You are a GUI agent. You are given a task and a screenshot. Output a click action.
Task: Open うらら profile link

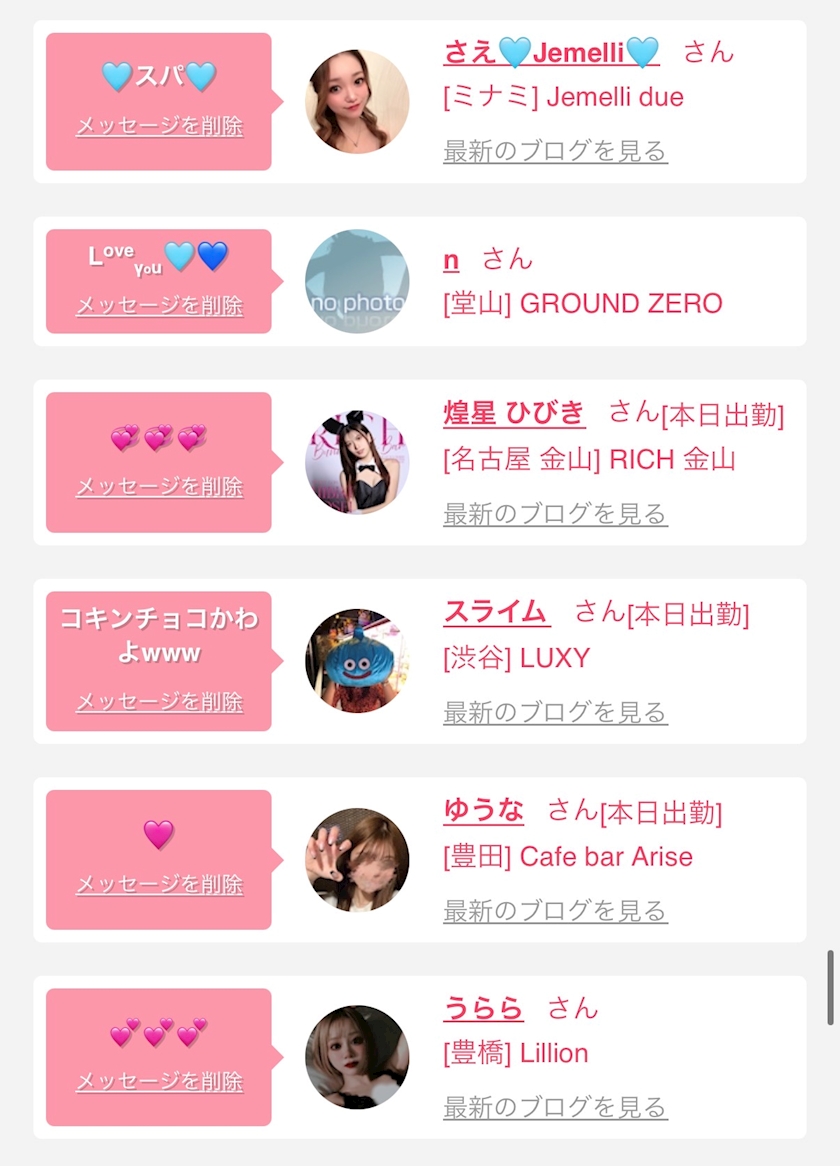[483, 1008]
